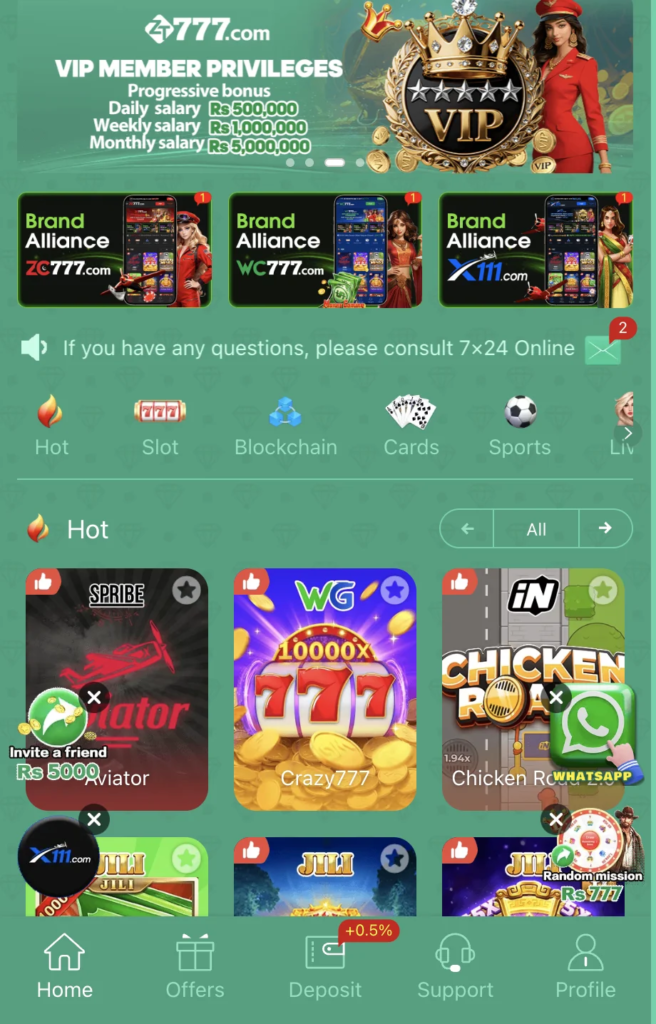This screenshot has width=656, height=1024.
Task: View All hot games
Action: [536, 529]
